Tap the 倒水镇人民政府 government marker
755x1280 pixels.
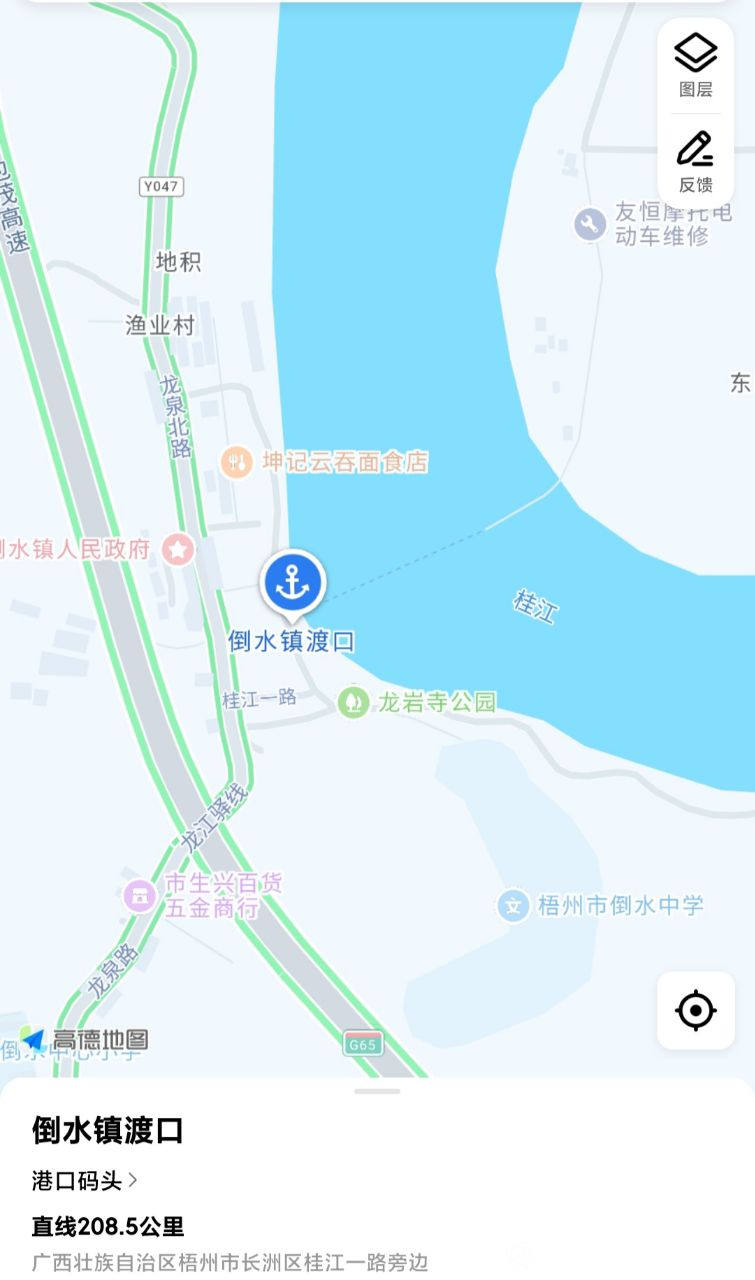(180, 548)
